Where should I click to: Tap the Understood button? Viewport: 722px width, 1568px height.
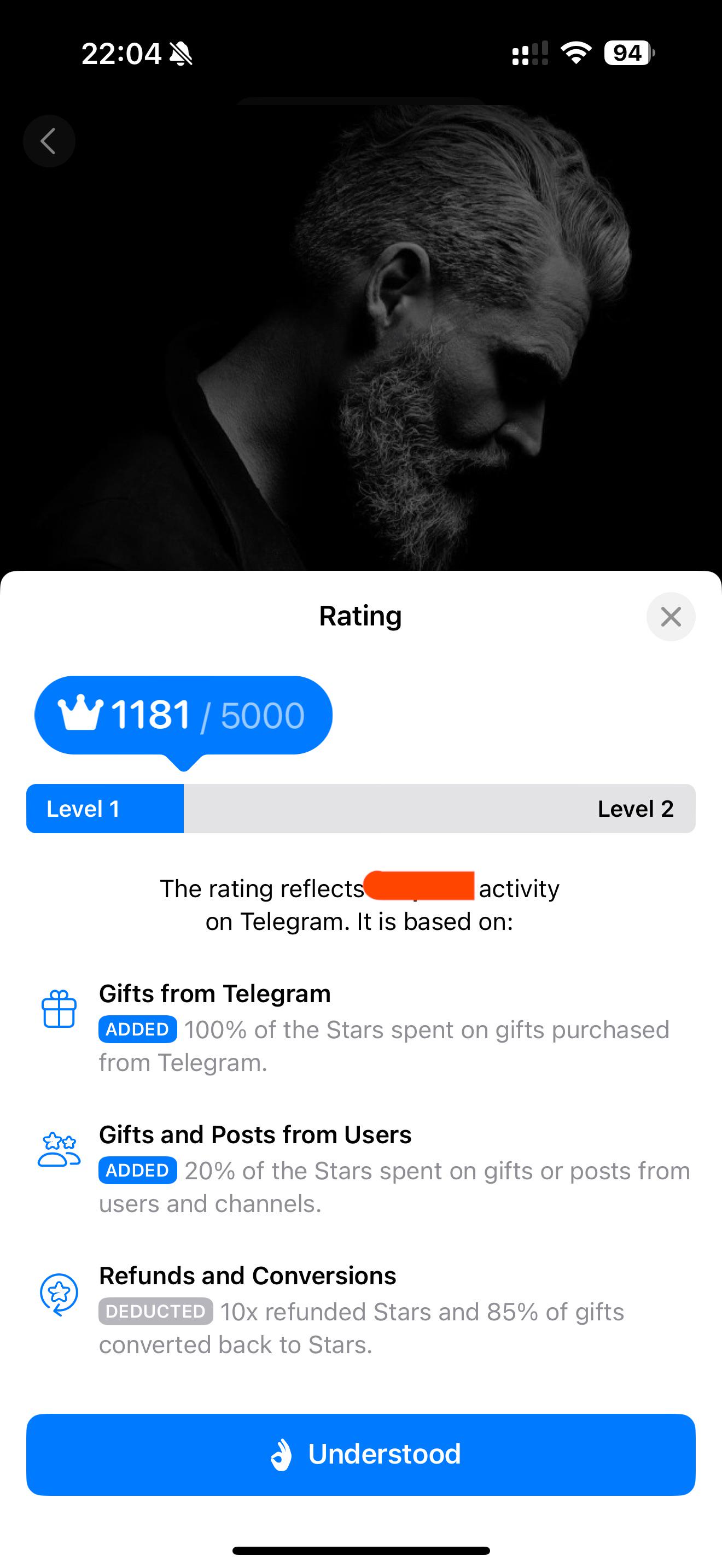click(360, 1454)
